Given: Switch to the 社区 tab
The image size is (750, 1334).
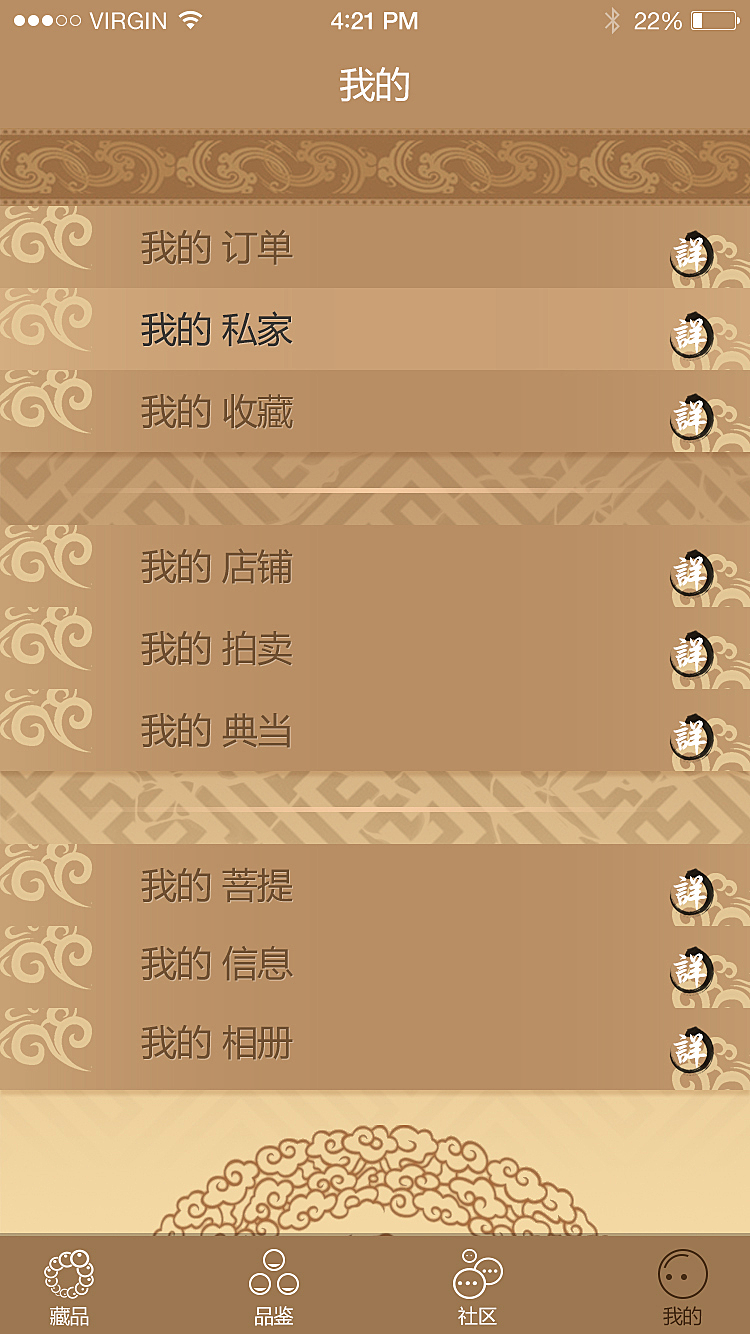Looking at the screenshot, I should pos(477,1286).
